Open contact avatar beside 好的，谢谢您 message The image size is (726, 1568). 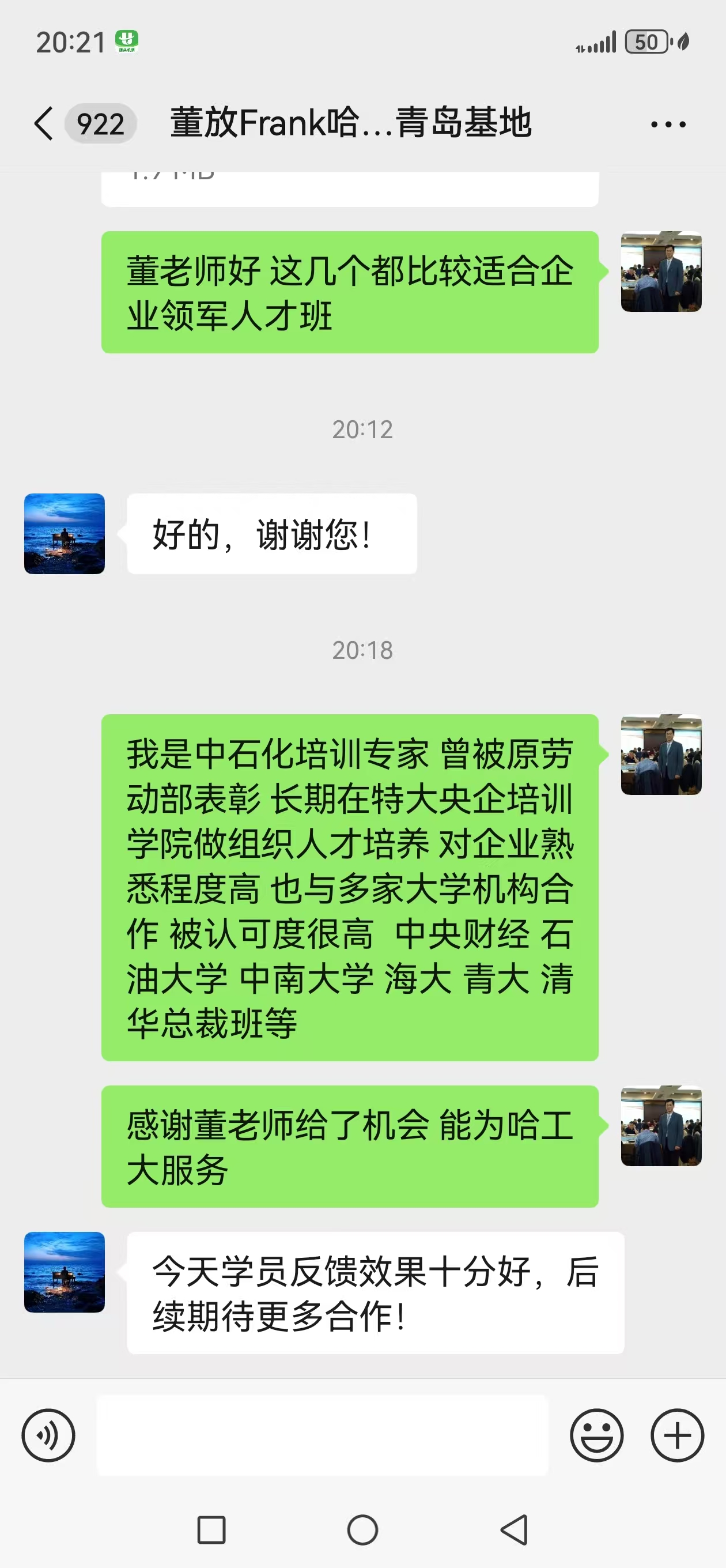(65, 533)
